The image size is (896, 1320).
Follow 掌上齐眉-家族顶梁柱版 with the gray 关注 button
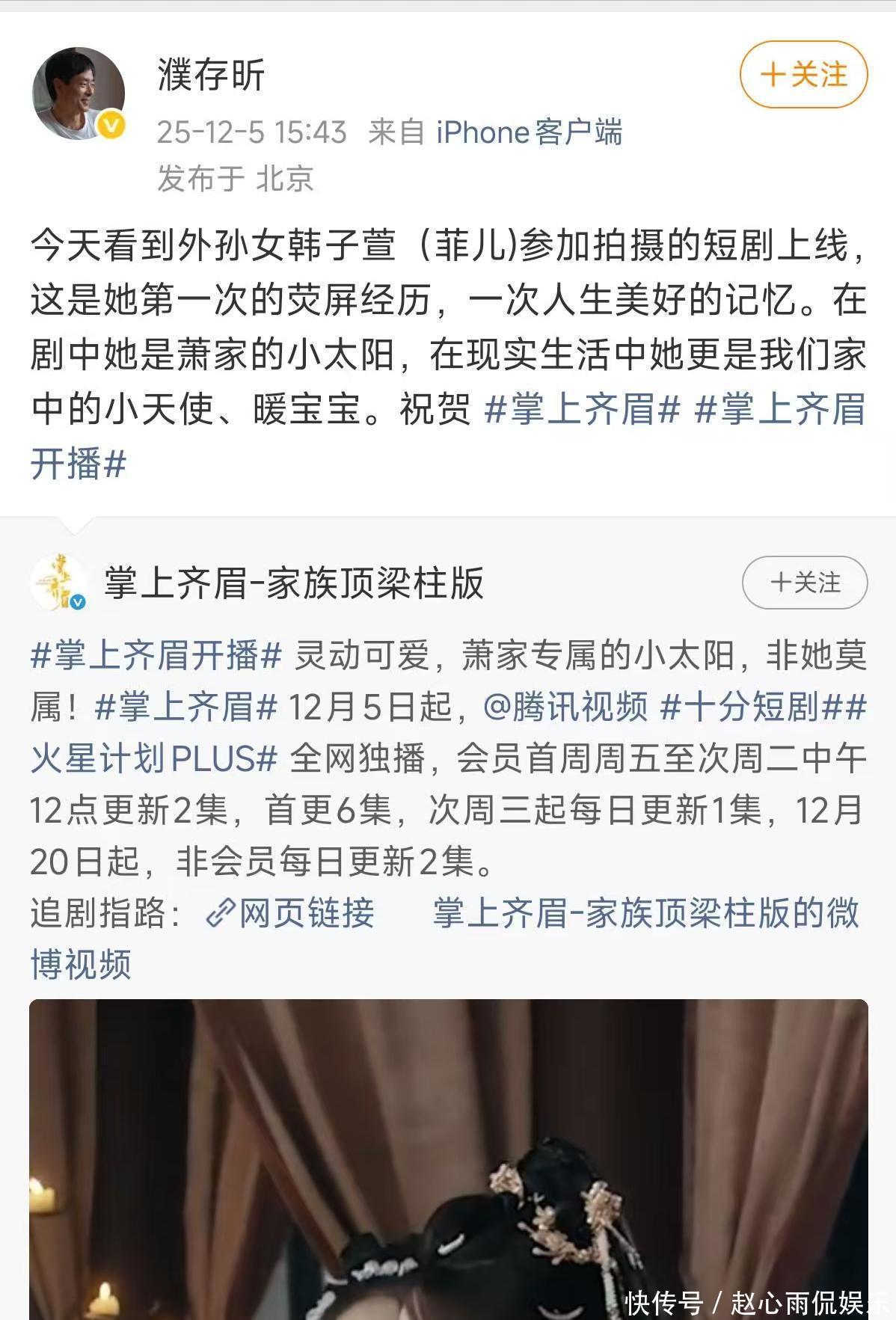[804, 583]
